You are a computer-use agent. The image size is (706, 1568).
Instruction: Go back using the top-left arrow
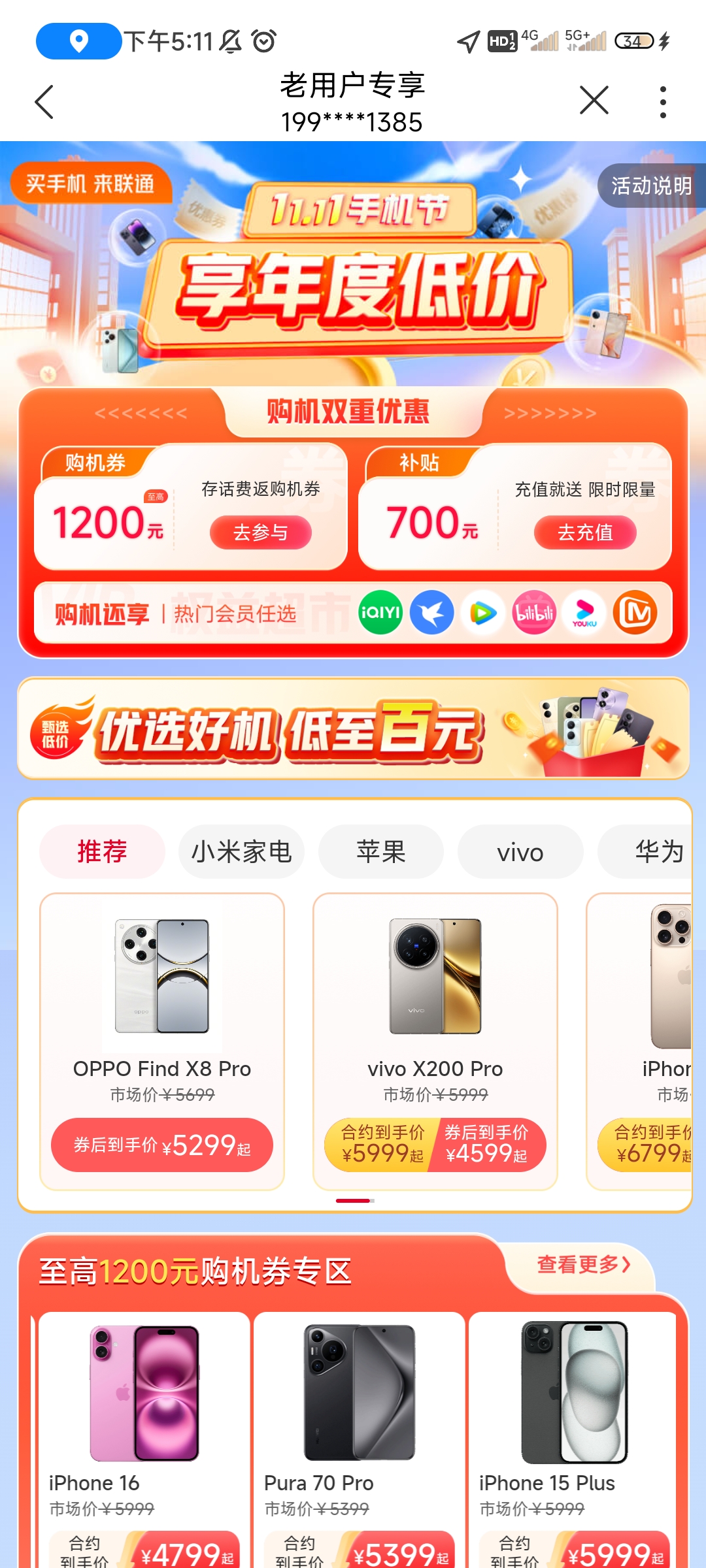44,102
